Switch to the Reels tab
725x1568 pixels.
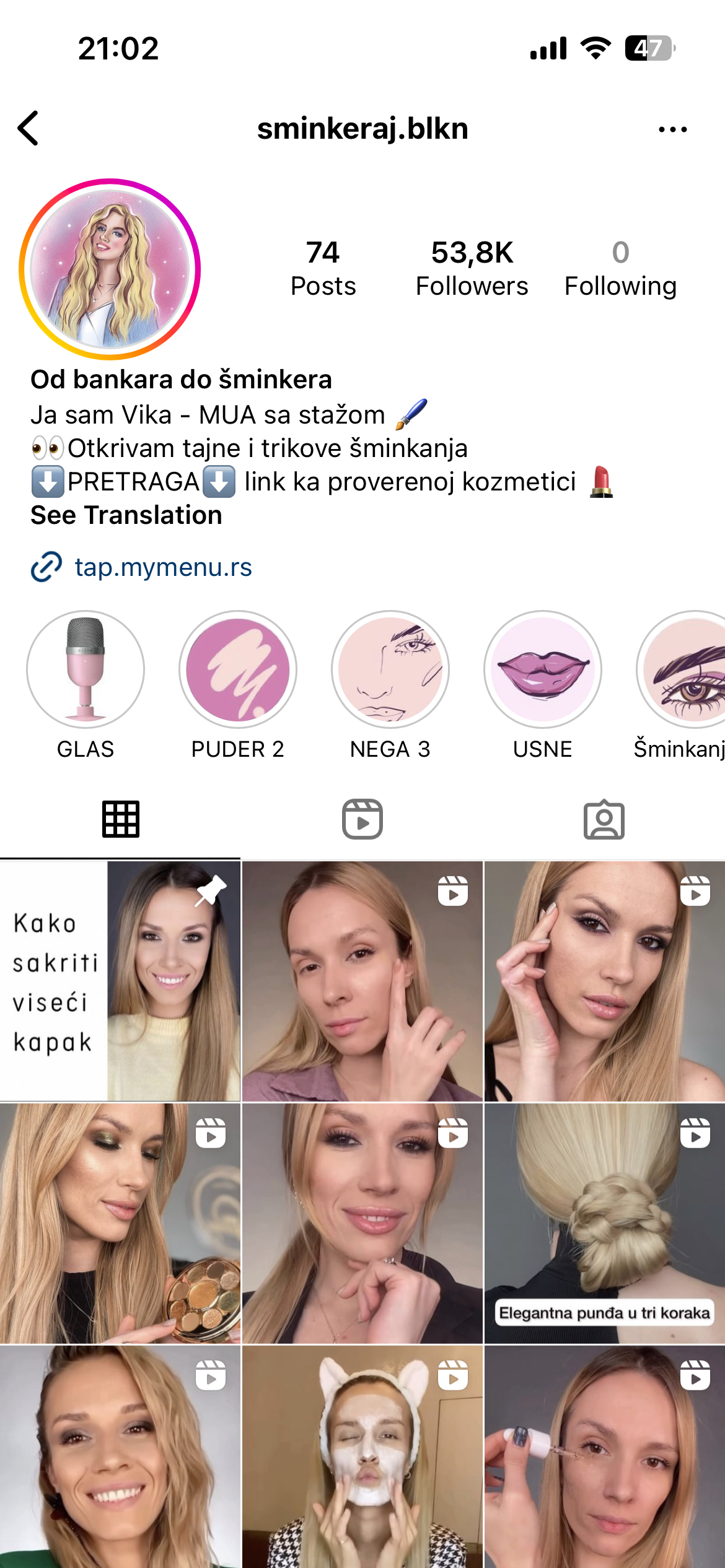pyautogui.click(x=362, y=819)
